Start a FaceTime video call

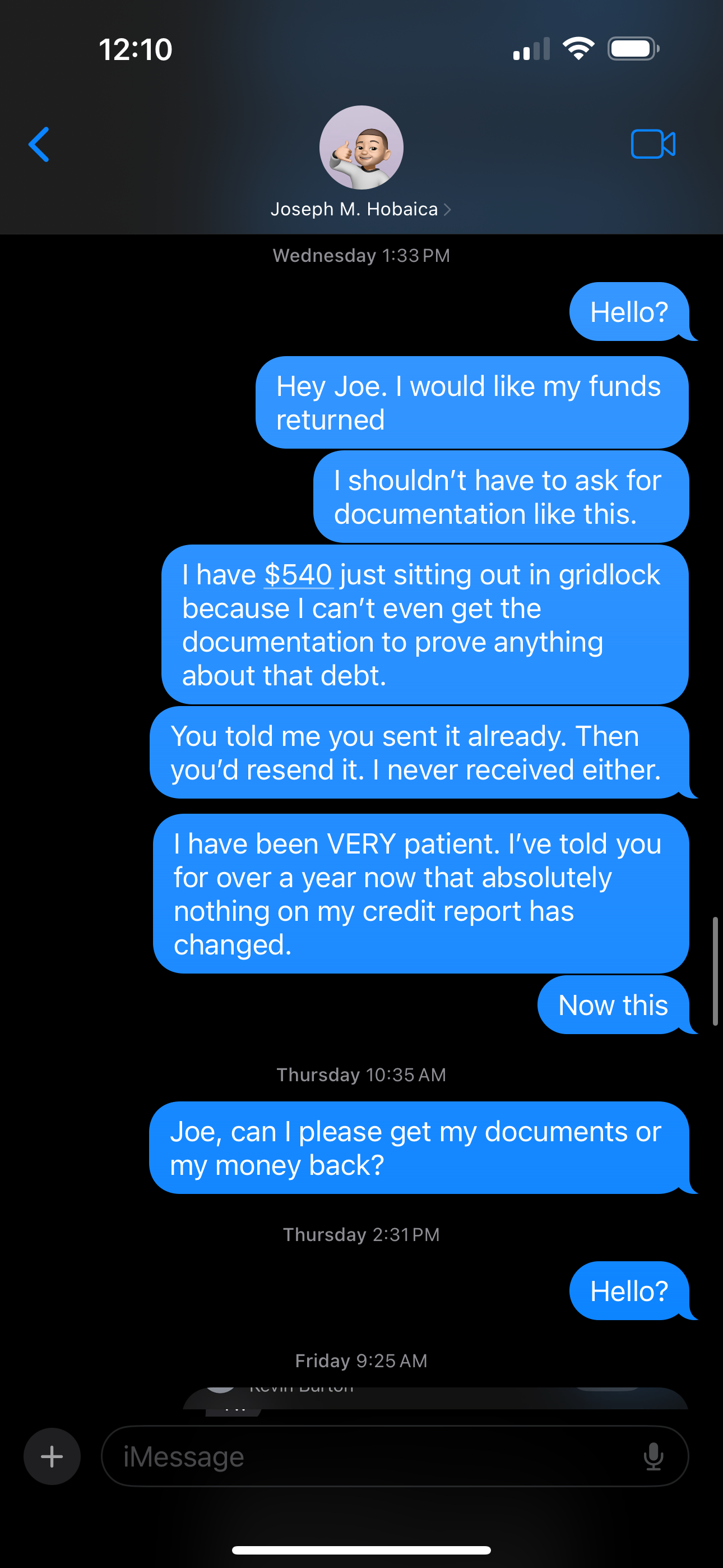(x=652, y=144)
